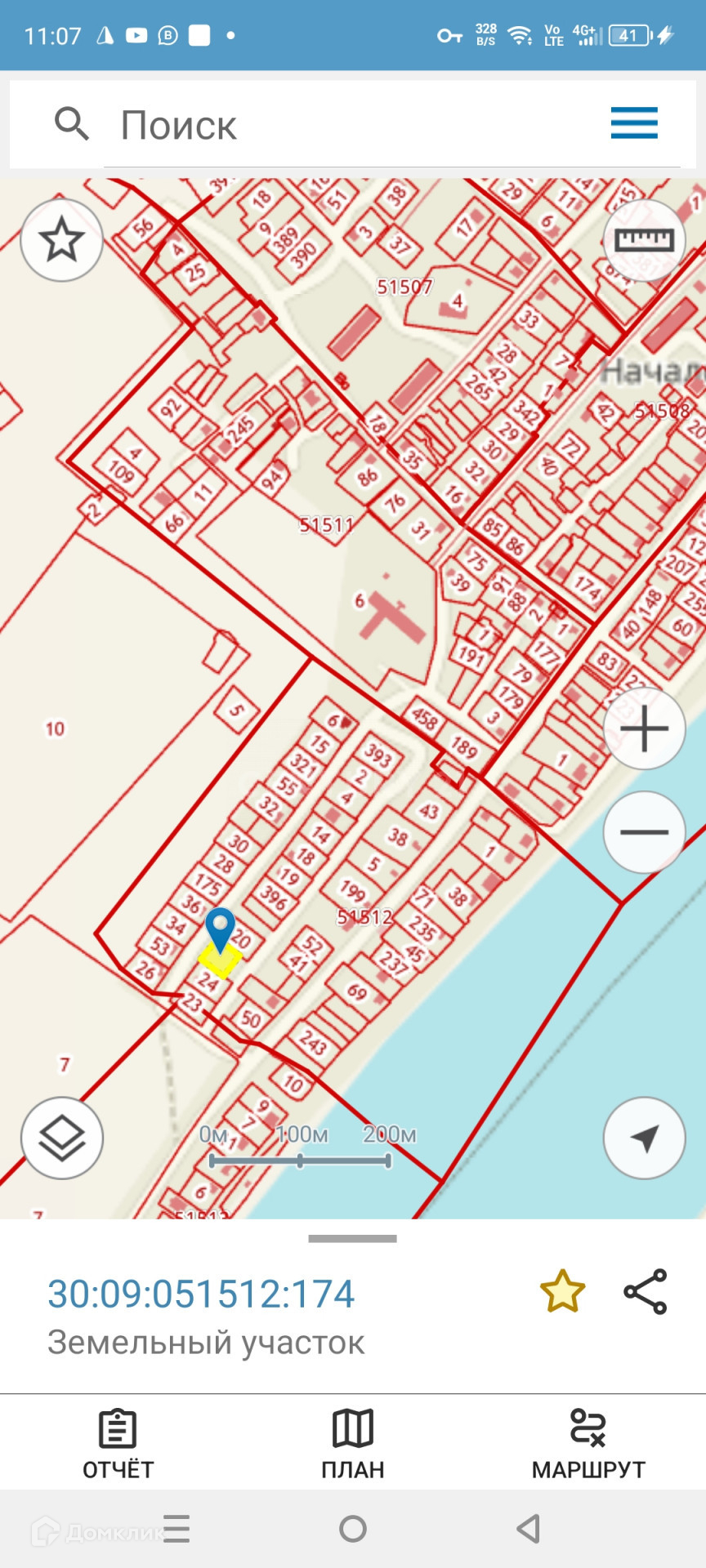The image size is (706, 1568).
Task: Activate the ruler measurement tool
Action: click(644, 240)
